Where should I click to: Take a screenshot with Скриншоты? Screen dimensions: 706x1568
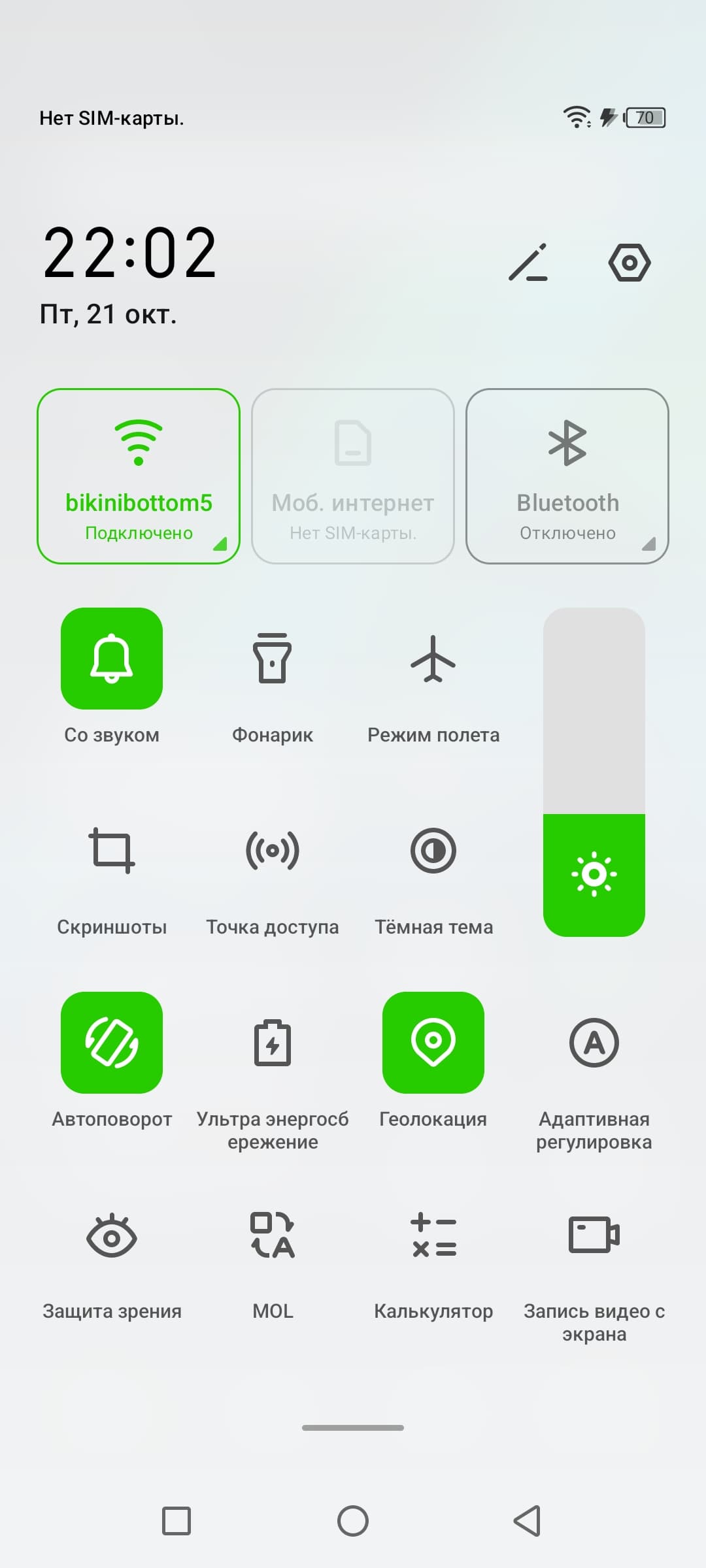tap(112, 851)
